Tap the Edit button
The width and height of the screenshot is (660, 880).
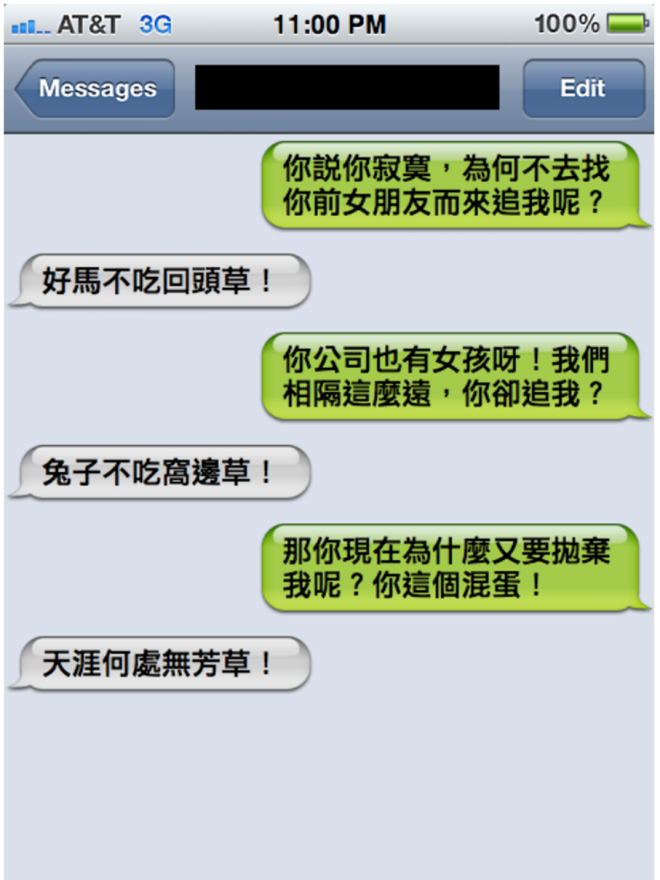coord(583,88)
